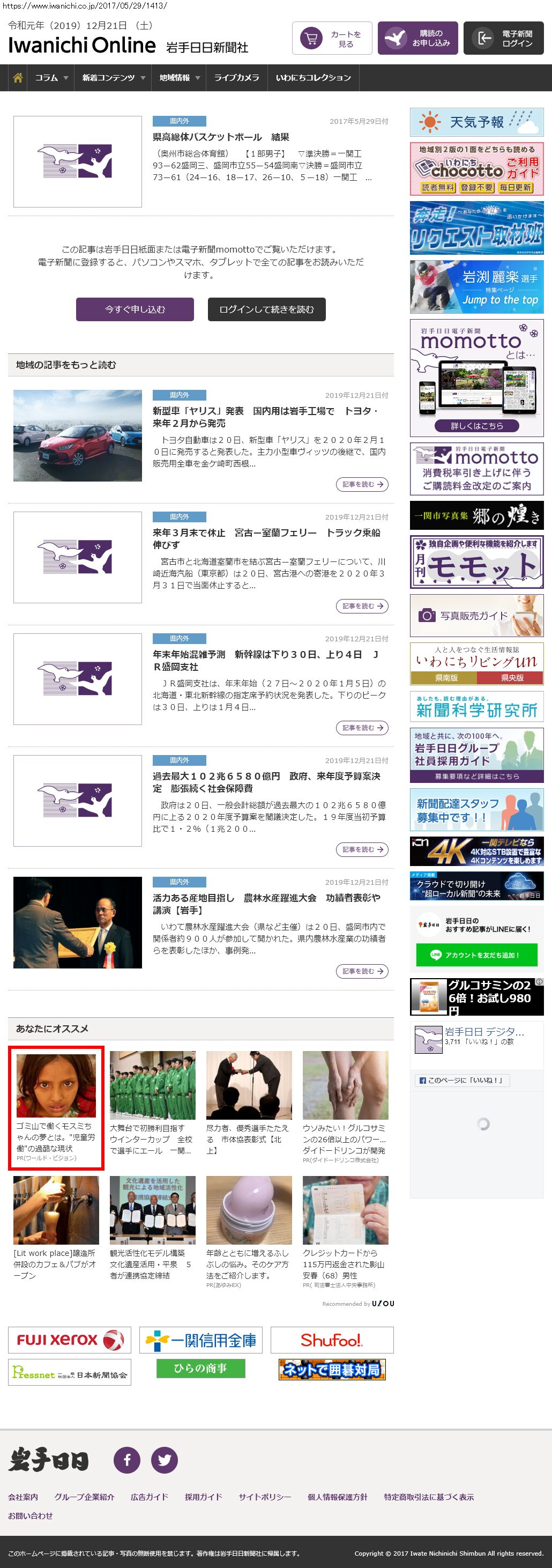This screenshot has height=1568, width=552.
Task: Open いわにちコレクション page
Action: click(313, 77)
